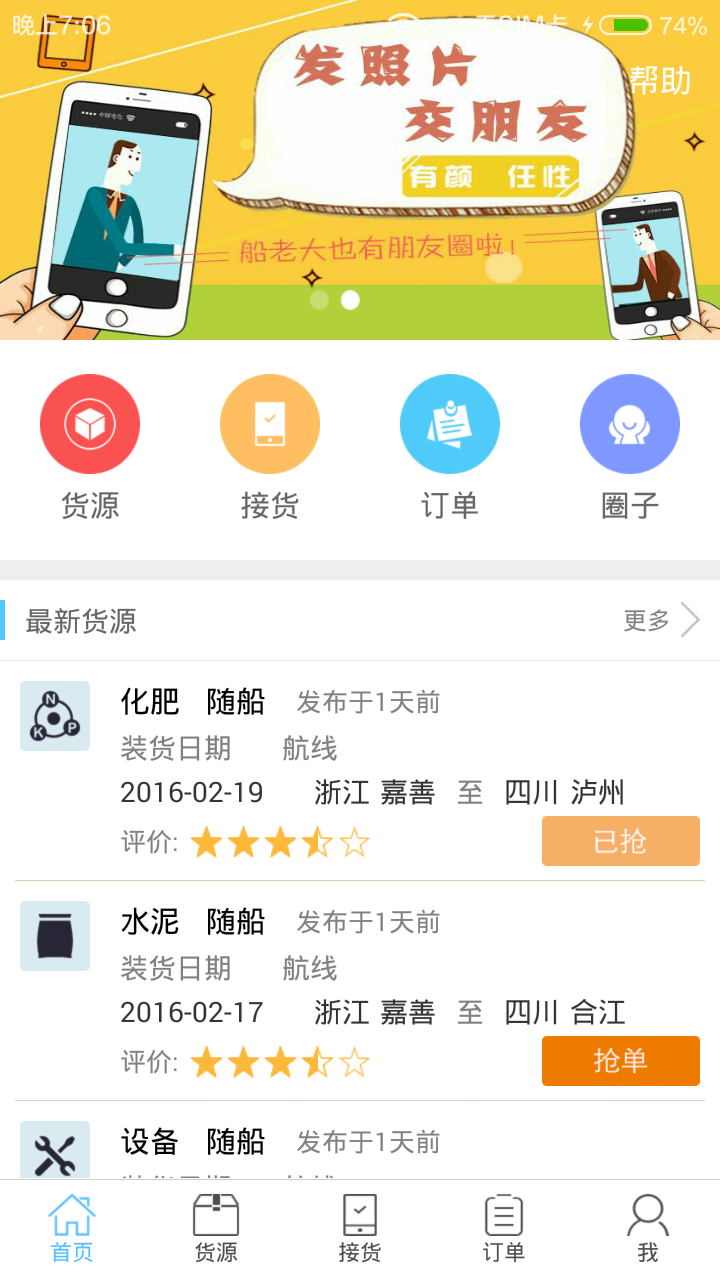The image size is (720, 1280).
Task: Switch to the 我 profile tab
Action: point(648,1230)
